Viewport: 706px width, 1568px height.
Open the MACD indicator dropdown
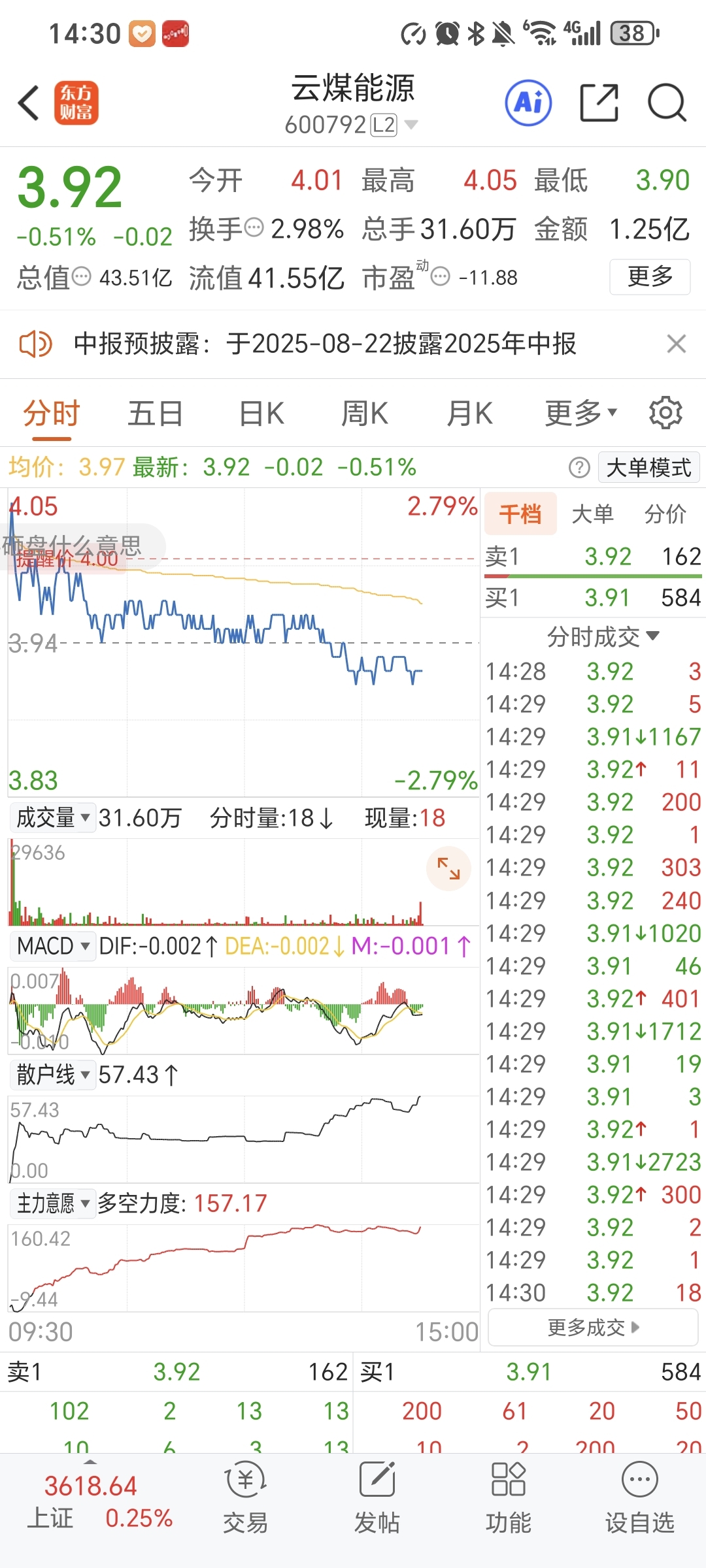pyautogui.click(x=53, y=946)
